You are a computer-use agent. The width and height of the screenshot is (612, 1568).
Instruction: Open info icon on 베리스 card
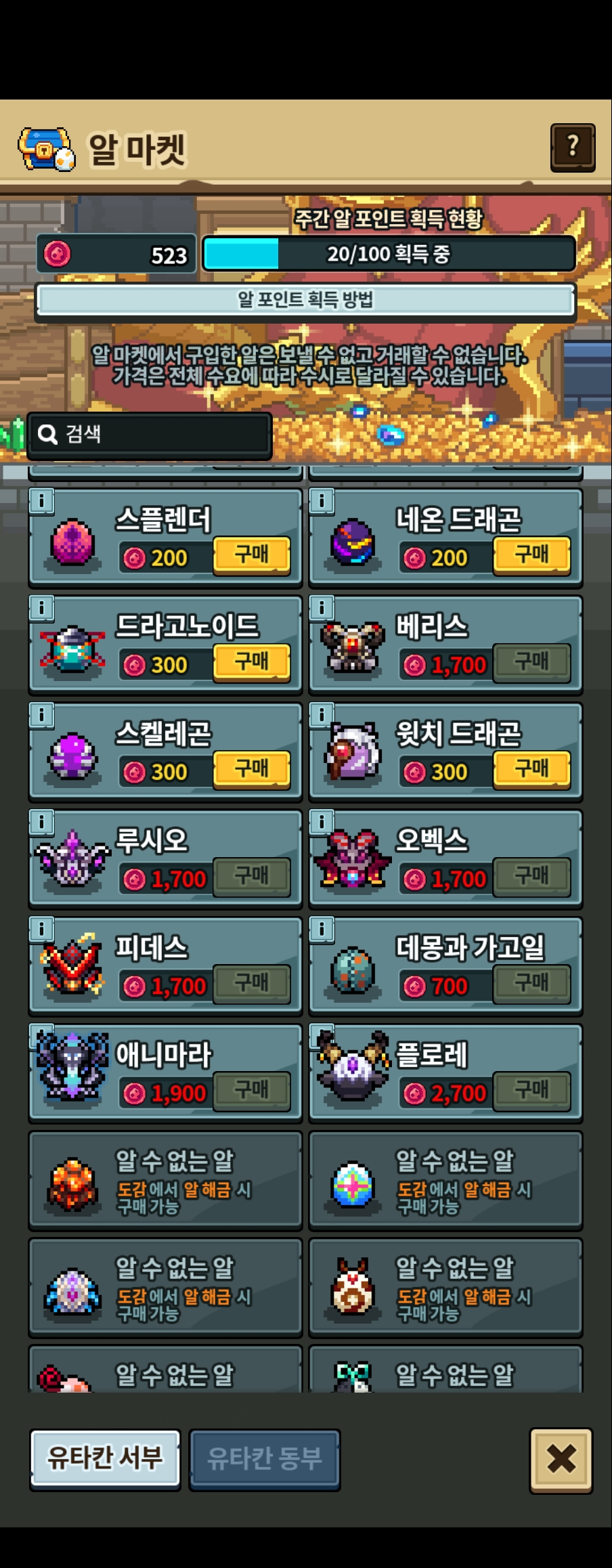coord(322,608)
